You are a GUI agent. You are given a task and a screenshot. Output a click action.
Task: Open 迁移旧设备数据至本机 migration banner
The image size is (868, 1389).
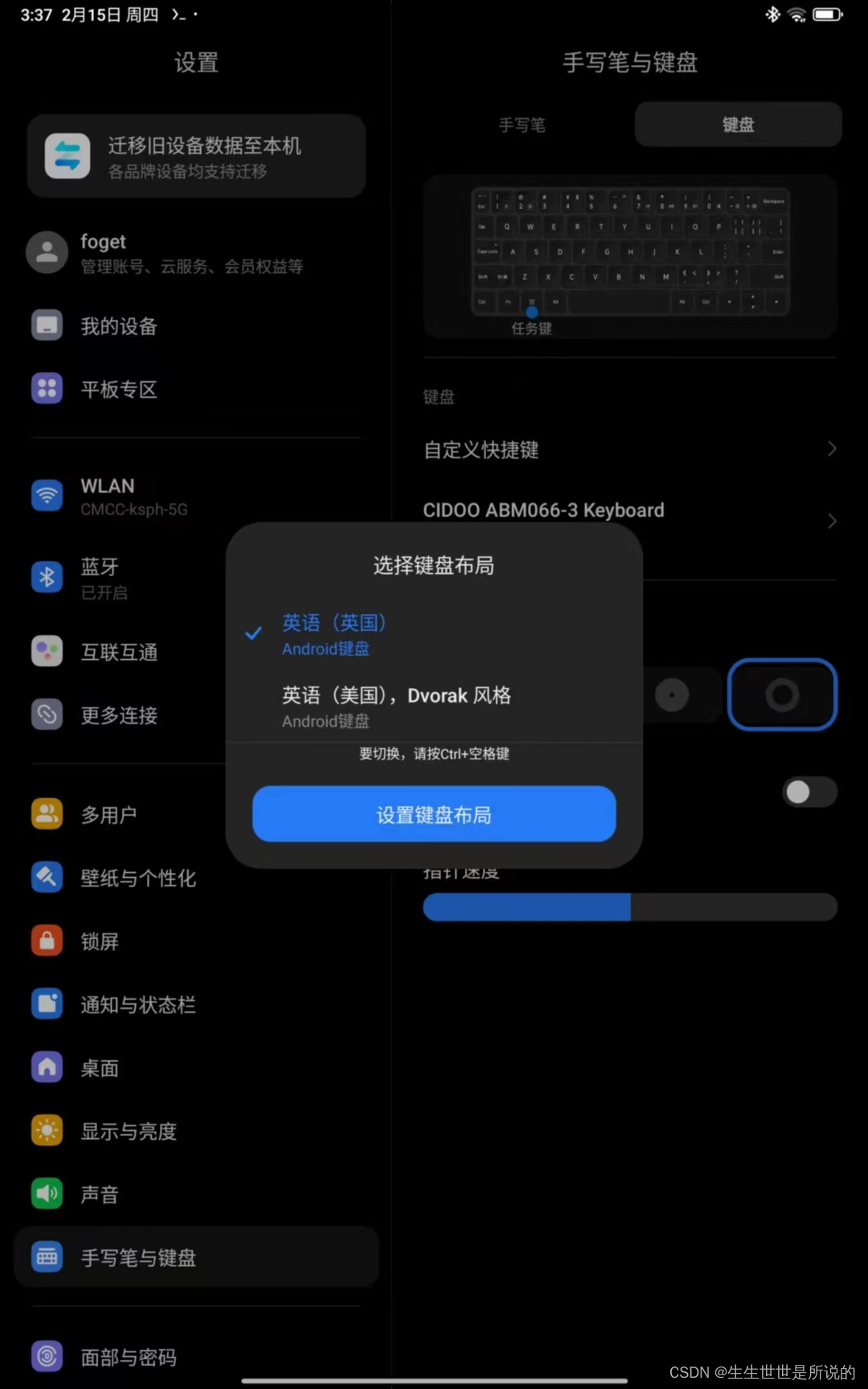pos(195,155)
